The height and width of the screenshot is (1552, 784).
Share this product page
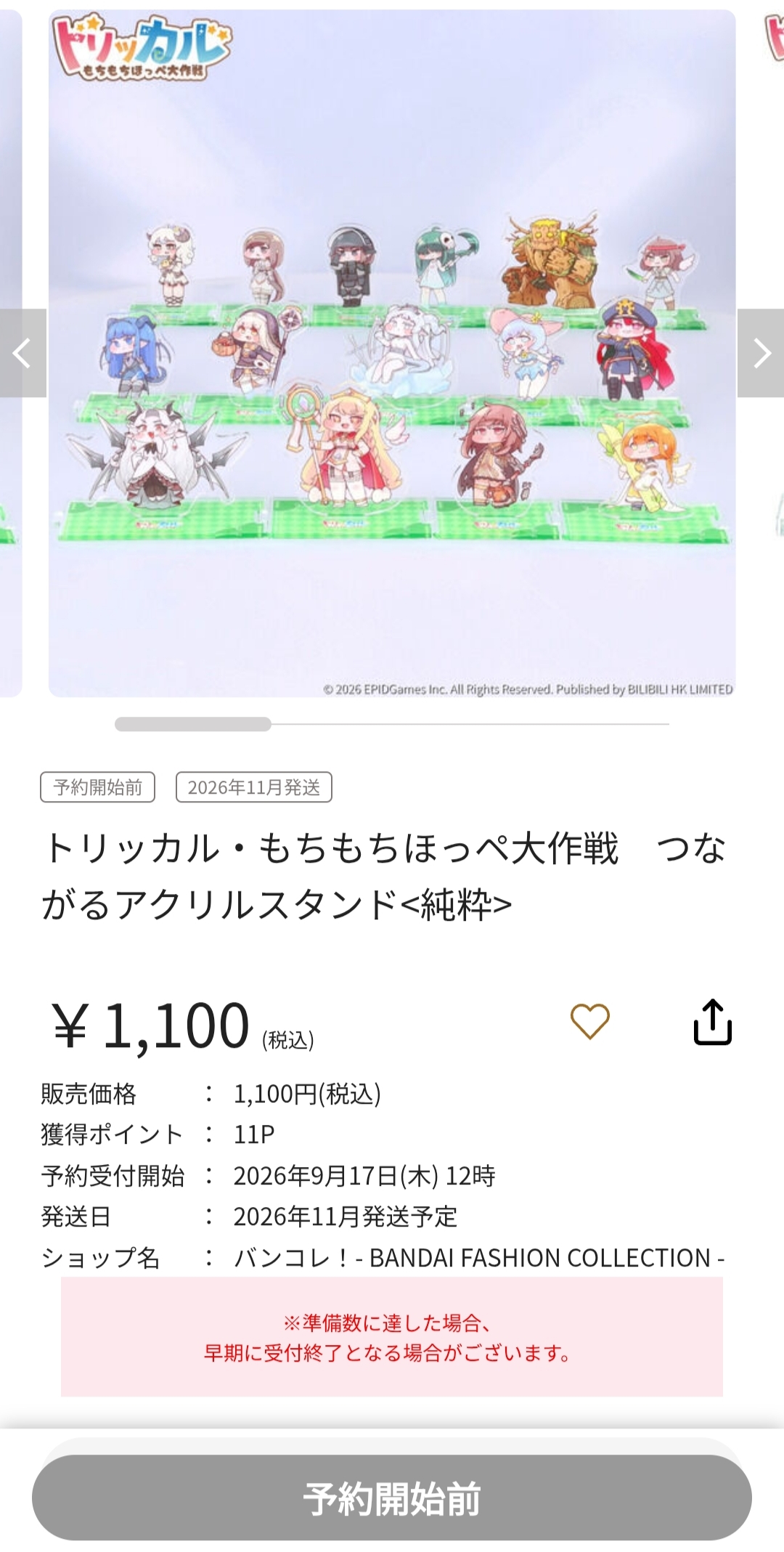coord(712,1022)
